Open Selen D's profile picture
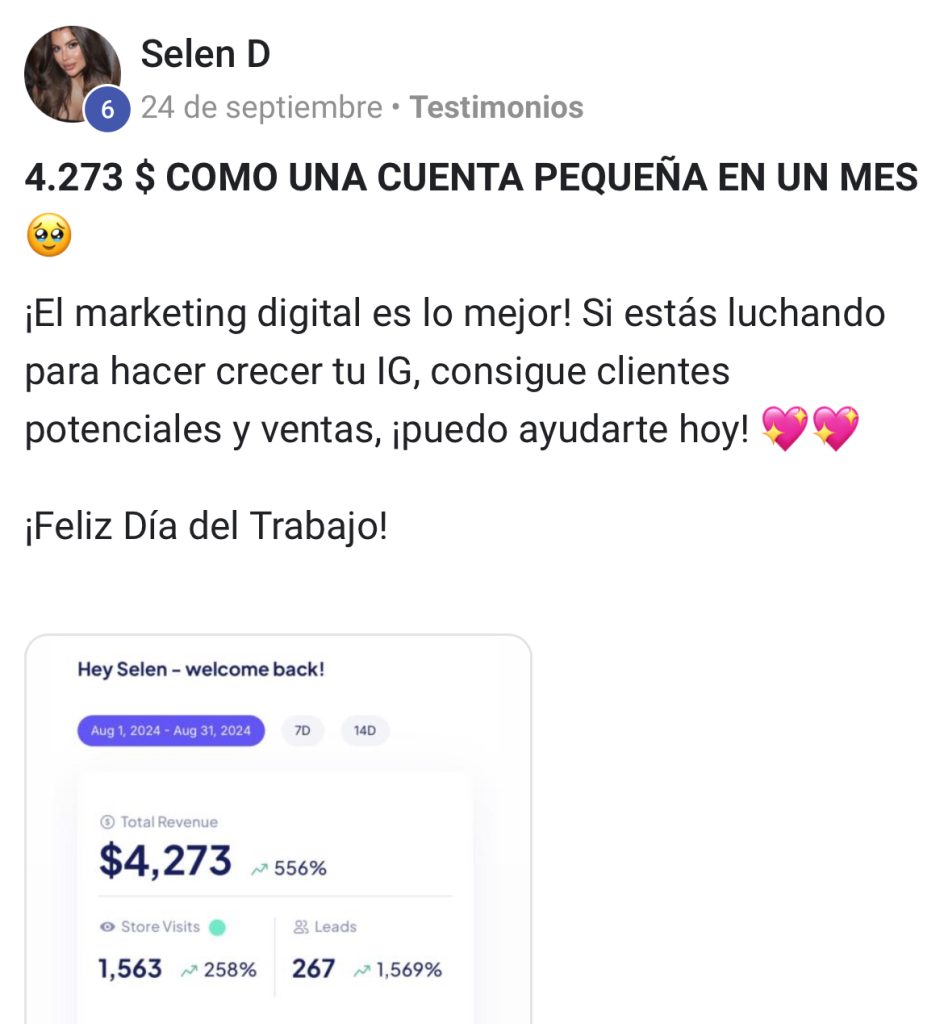This screenshot has width=944, height=1024. (72, 74)
